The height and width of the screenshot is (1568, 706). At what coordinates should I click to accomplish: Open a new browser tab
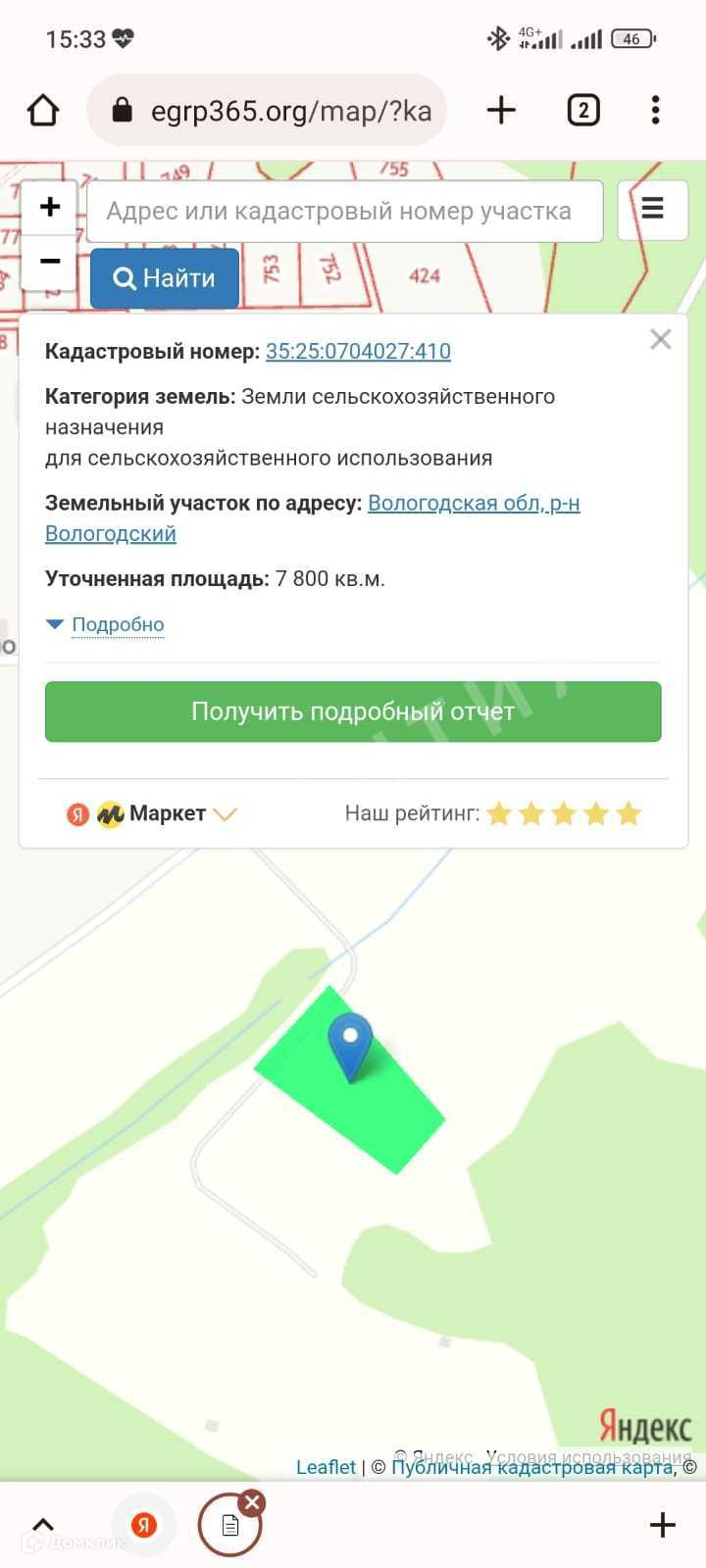pyautogui.click(x=501, y=110)
